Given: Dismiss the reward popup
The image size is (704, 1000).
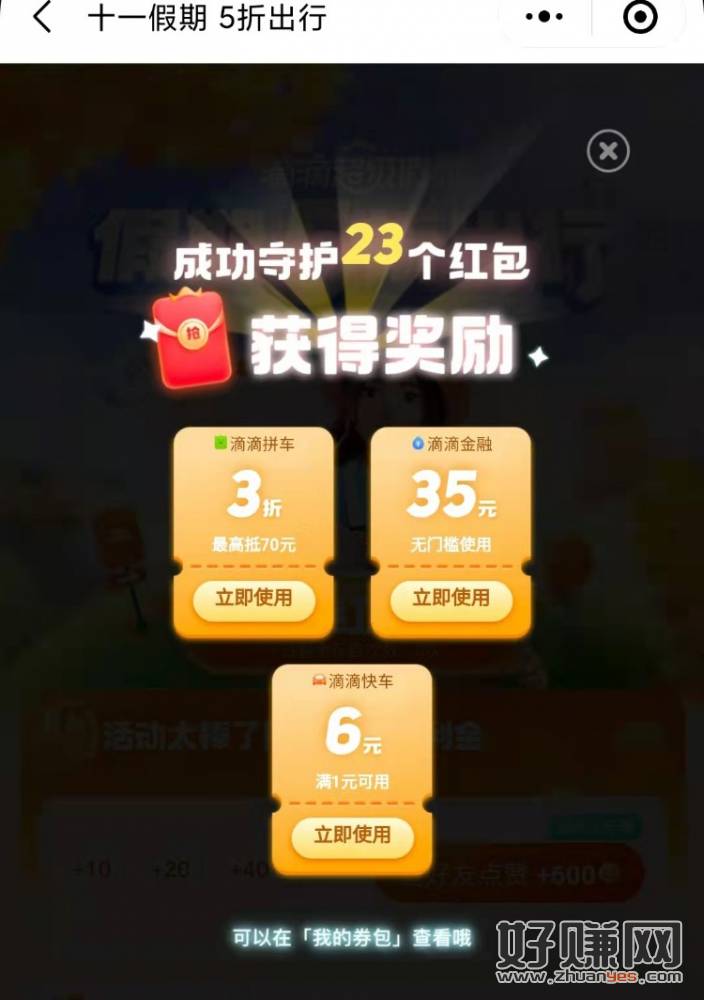Looking at the screenshot, I should tap(608, 152).
